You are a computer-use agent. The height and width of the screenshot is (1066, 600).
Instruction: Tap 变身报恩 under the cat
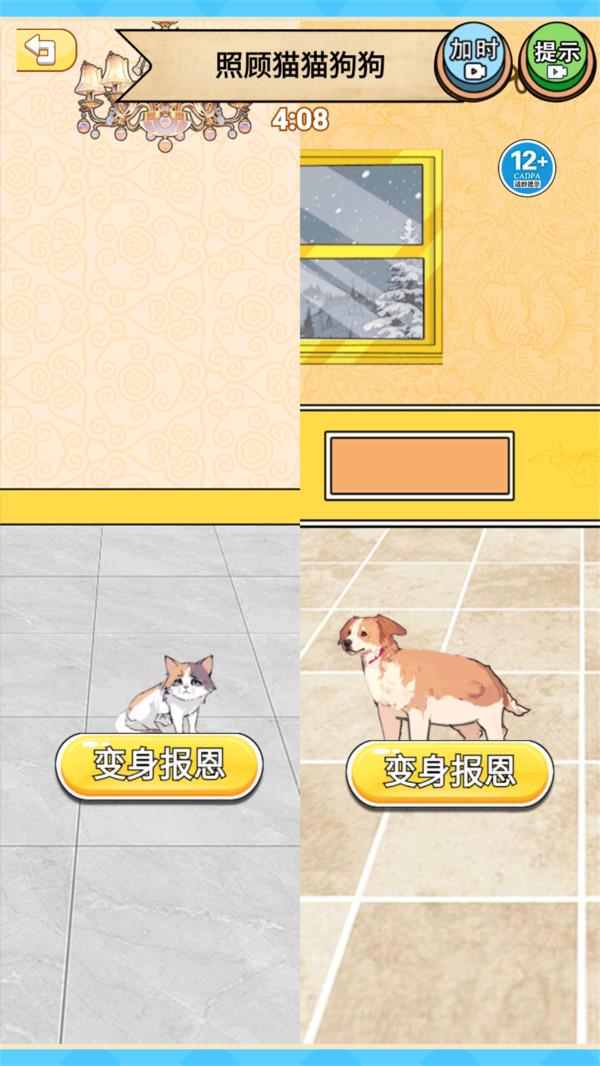[x=159, y=766]
